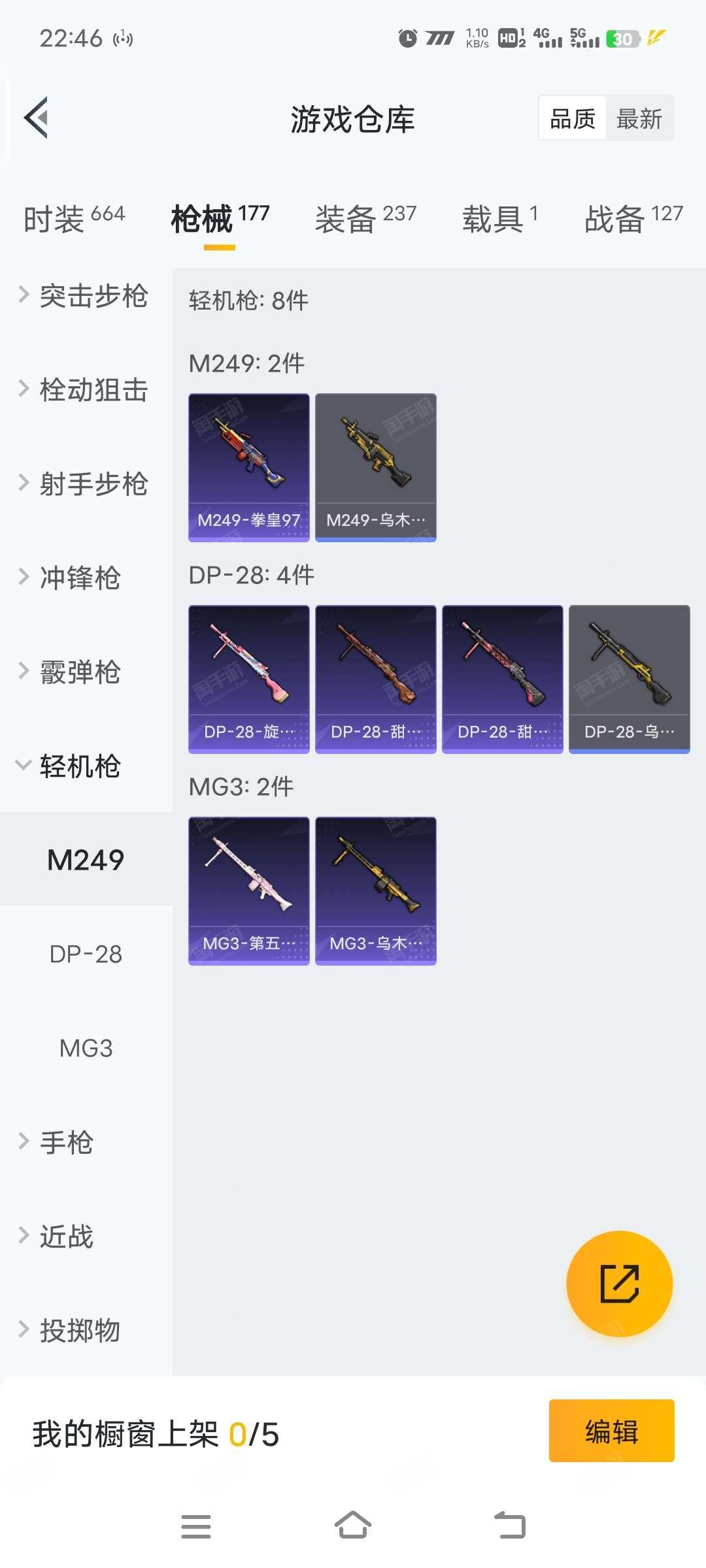Go to the system home screen
The width and height of the screenshot is (706, 1568).
tap(353, 1526)
